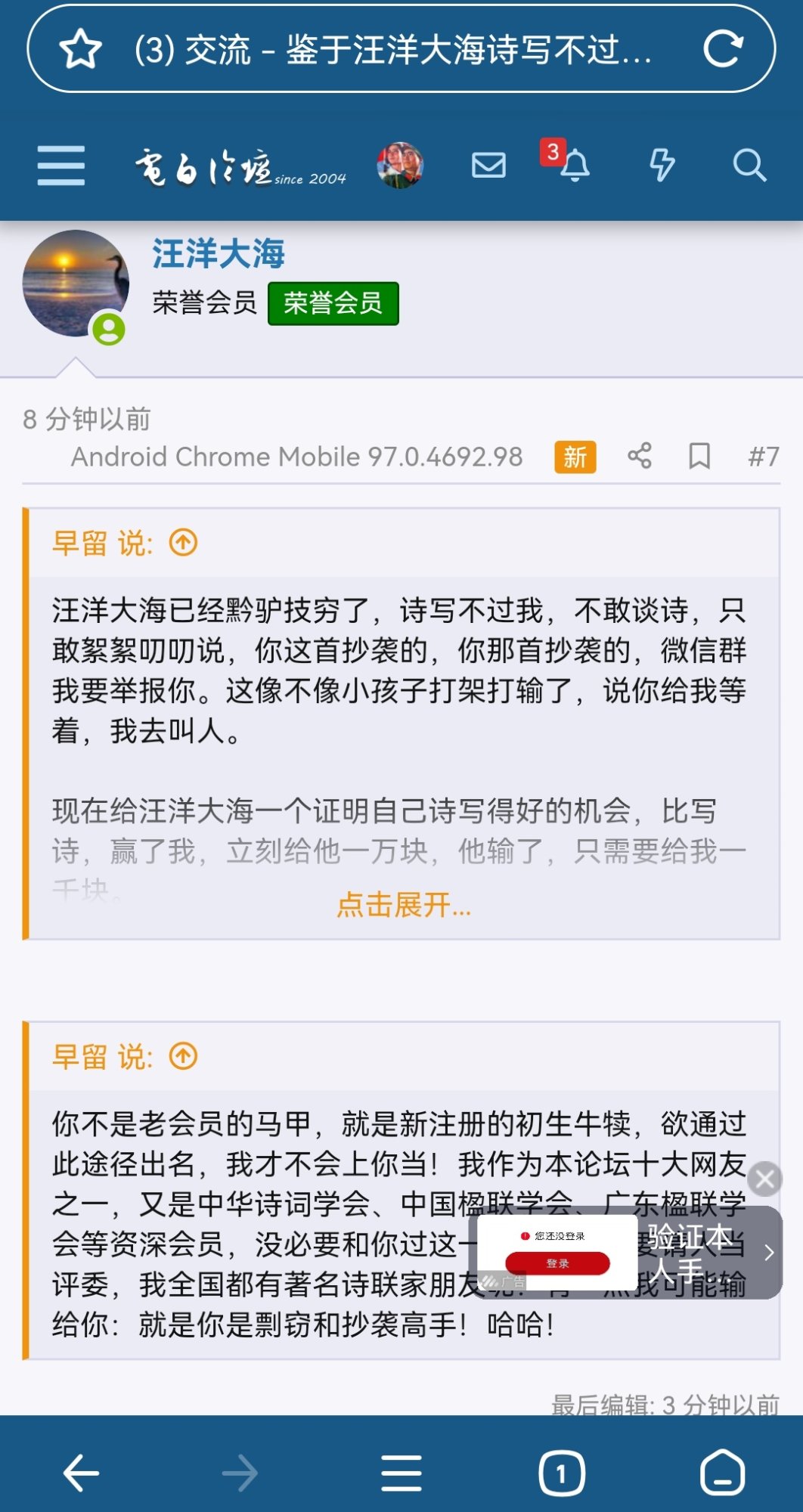803x1512 pixels.
Task: Bookmark this post with the bookmark icon
Action: 699,457
